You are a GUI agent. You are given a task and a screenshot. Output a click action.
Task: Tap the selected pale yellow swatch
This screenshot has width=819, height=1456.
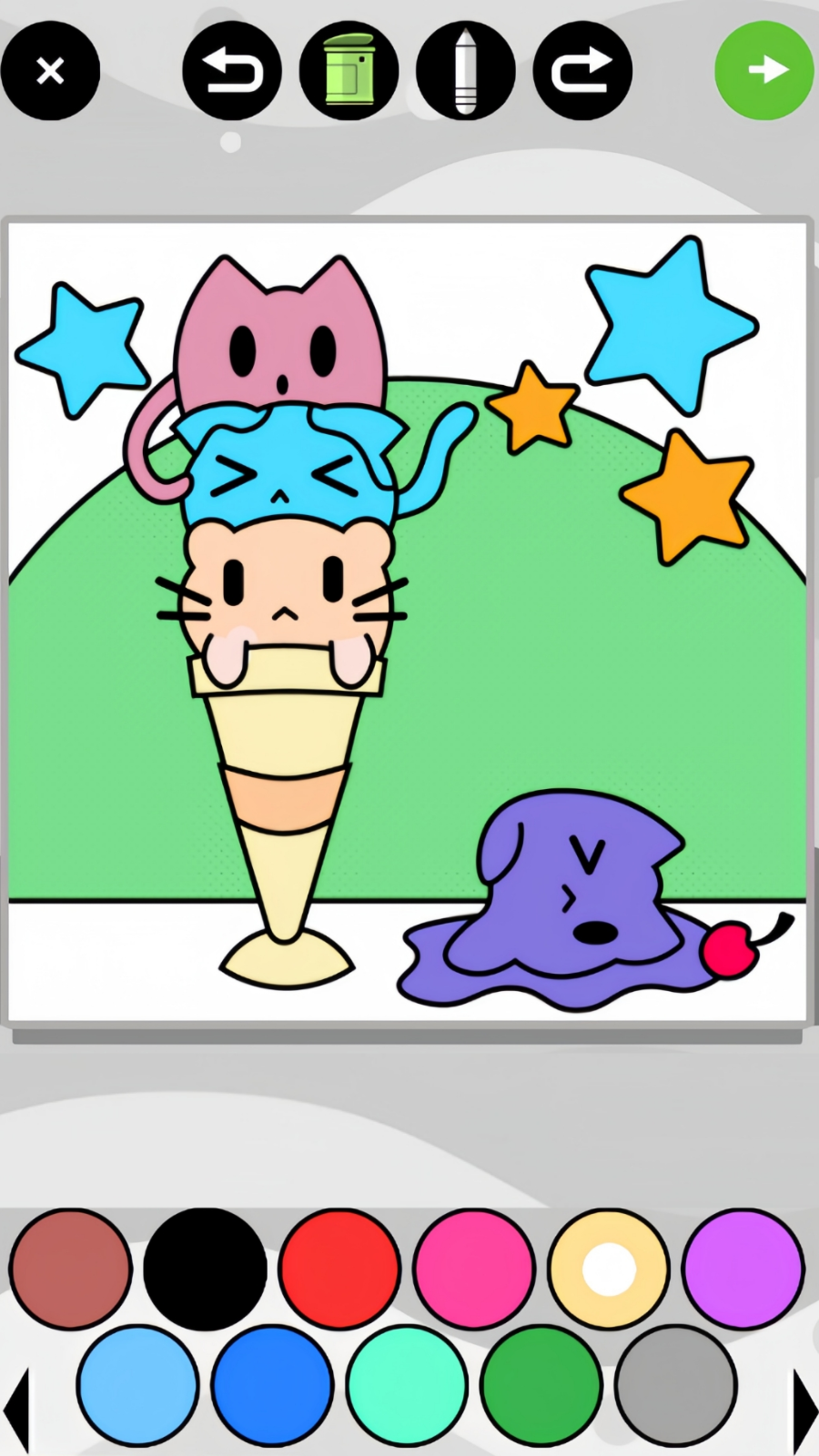pyautogui.click(x=609, y=1269)
